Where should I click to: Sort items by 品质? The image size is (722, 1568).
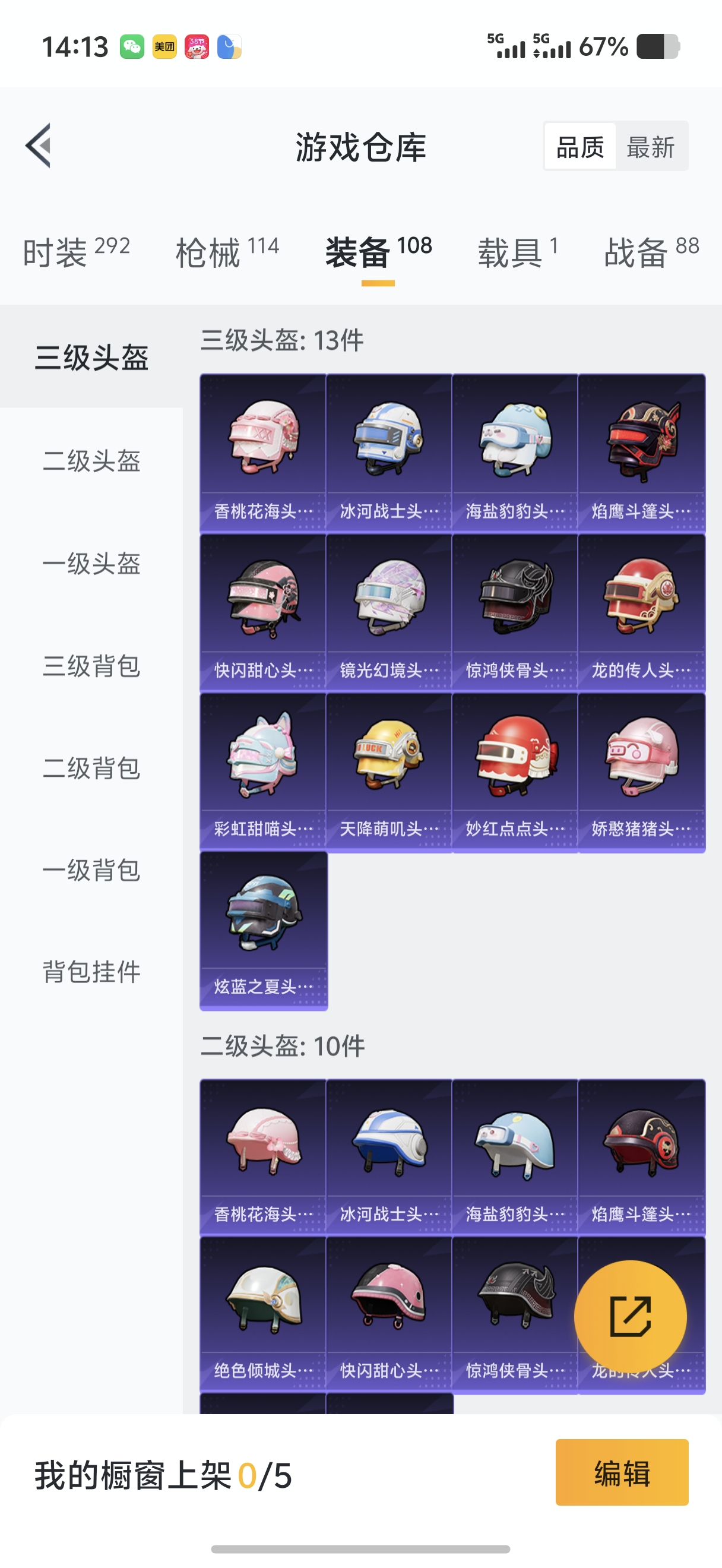coord(579,147)
